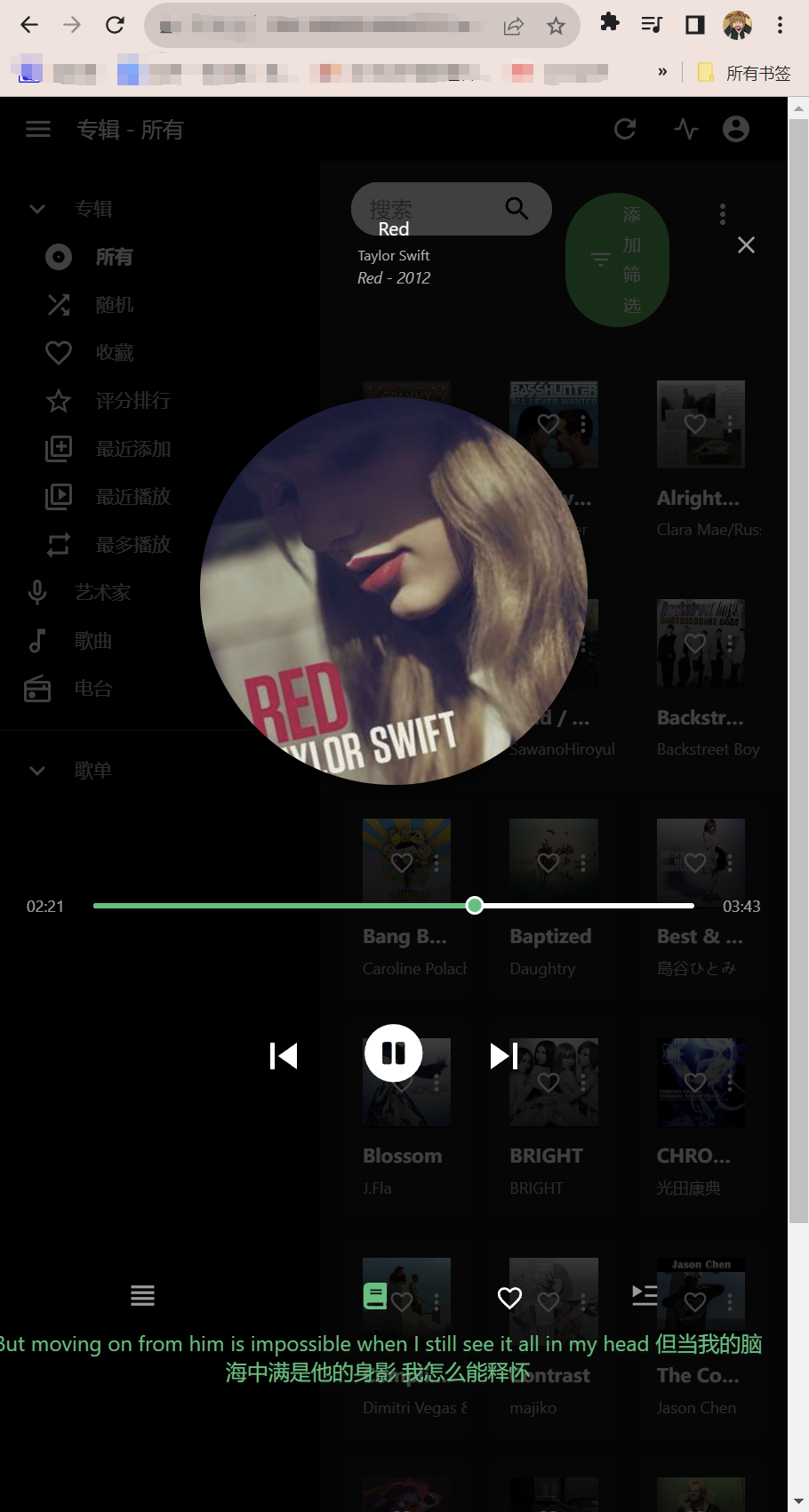Open the Red album cover artwork

click(x=393, y=591)
